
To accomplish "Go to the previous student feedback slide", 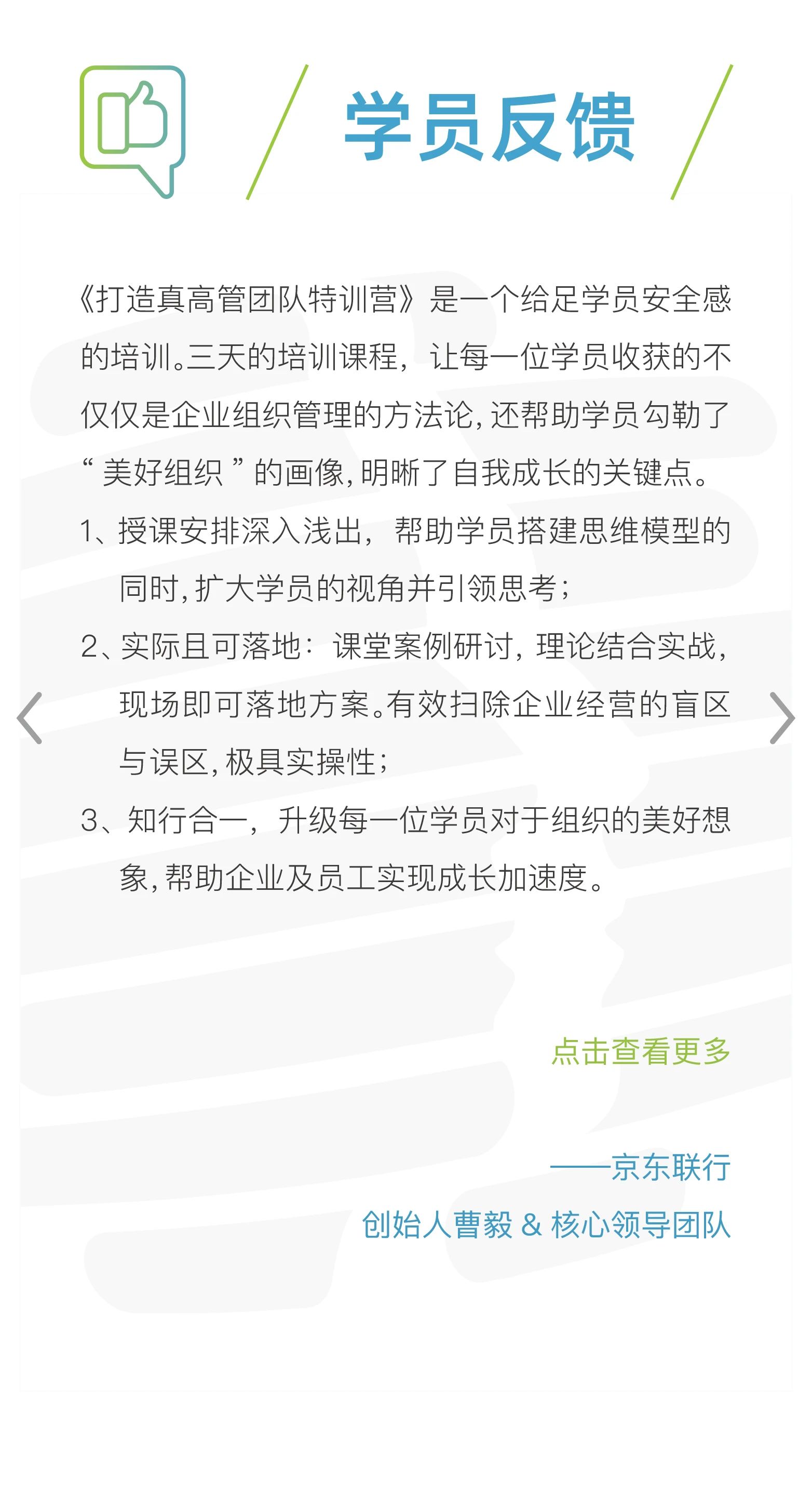I will point(30,717).
